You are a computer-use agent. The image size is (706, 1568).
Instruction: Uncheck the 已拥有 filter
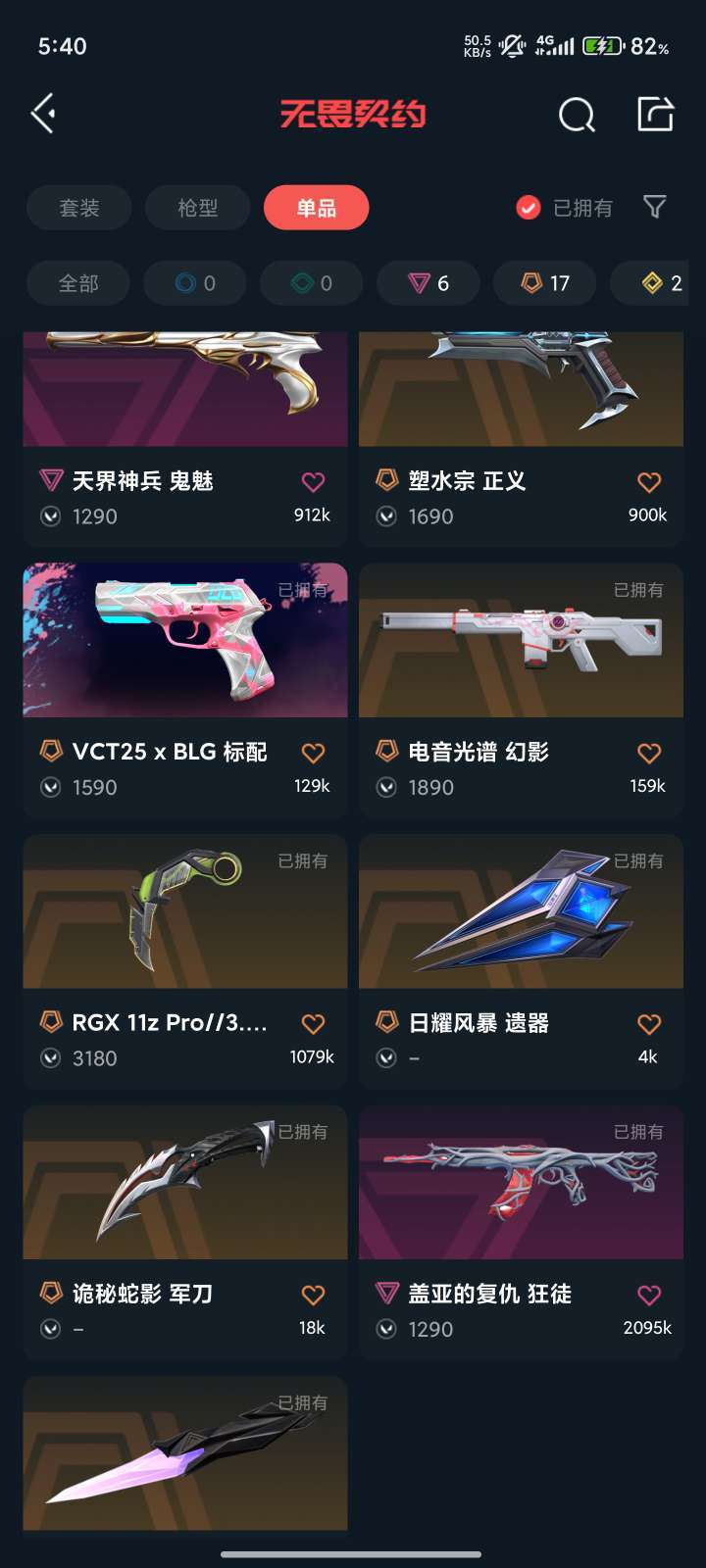pos(529,208)
